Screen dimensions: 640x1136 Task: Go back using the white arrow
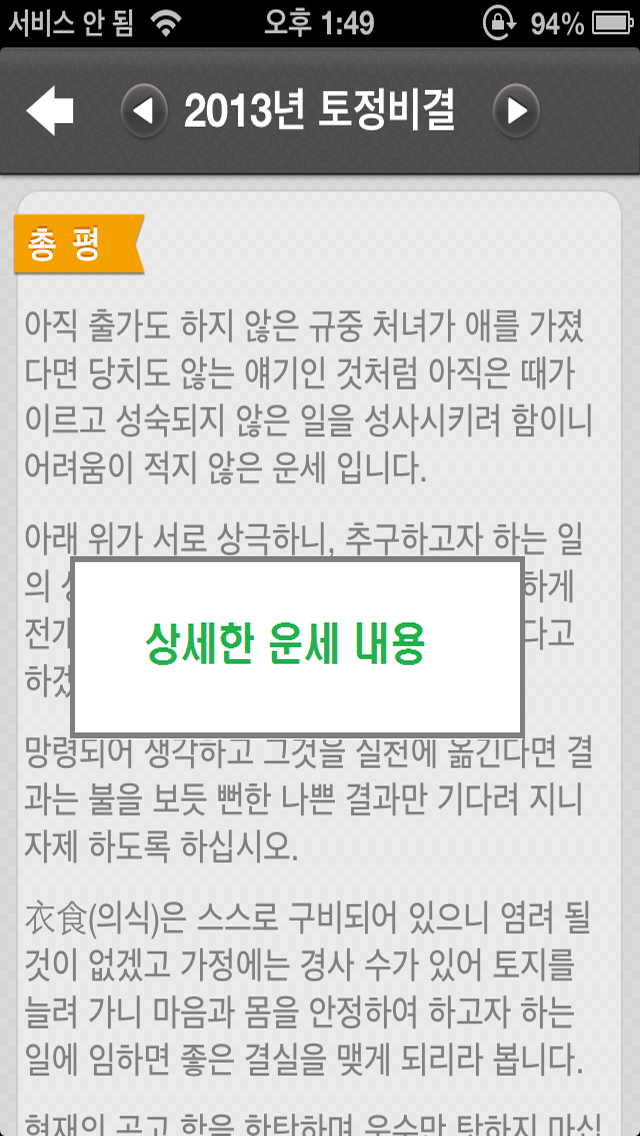click(x=50, y=110)
